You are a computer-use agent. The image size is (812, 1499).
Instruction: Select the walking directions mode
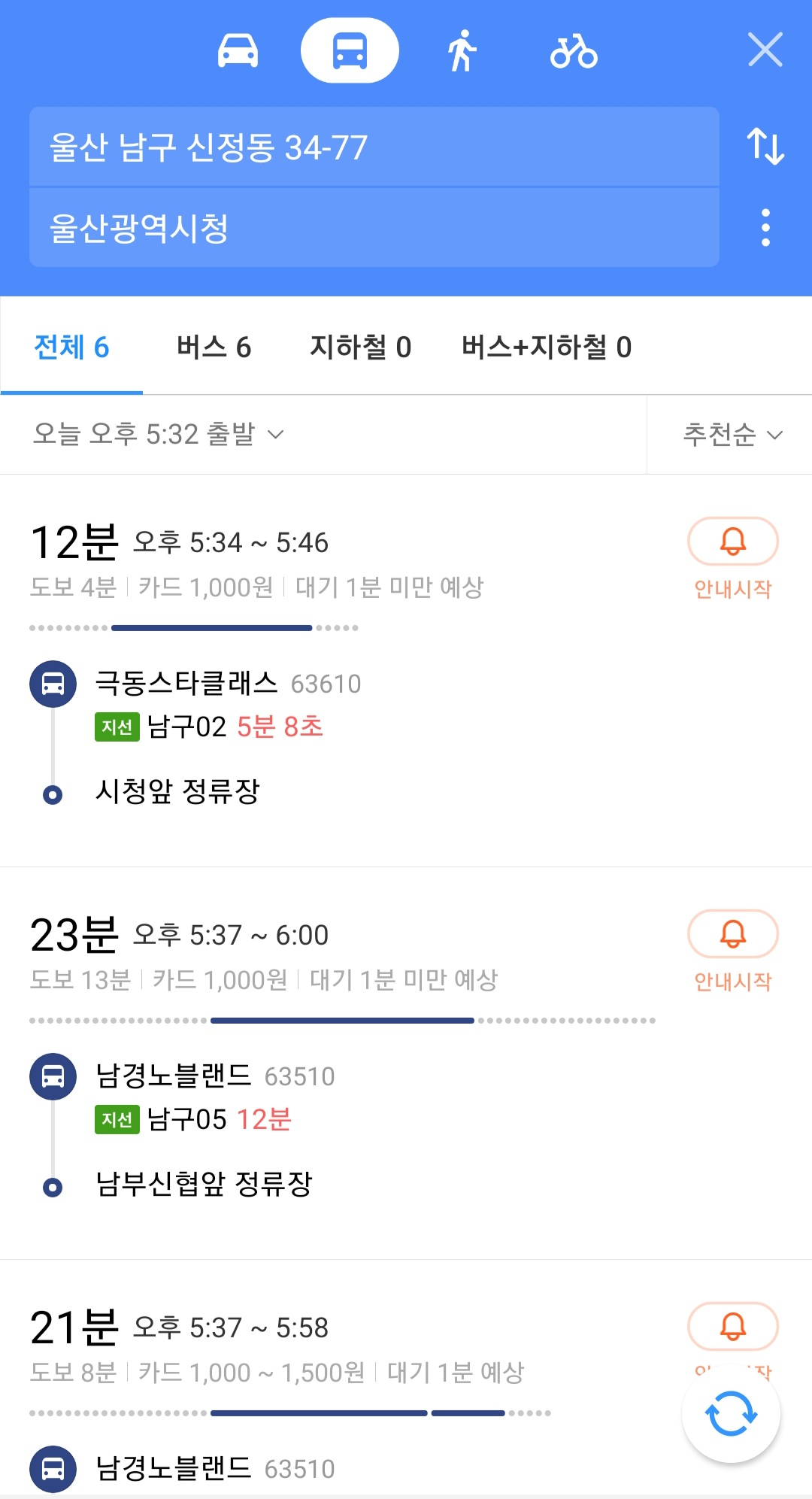[462, 50]
